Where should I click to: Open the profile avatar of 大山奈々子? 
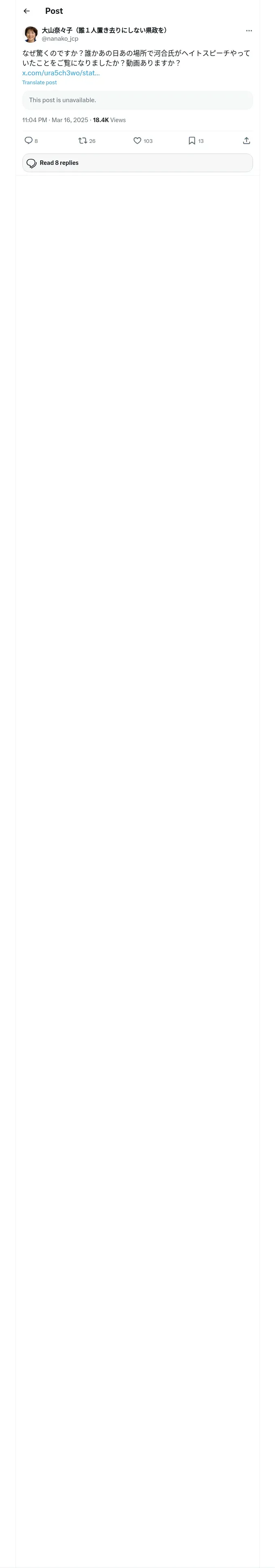pyautogui.click(x=31, y=34)
